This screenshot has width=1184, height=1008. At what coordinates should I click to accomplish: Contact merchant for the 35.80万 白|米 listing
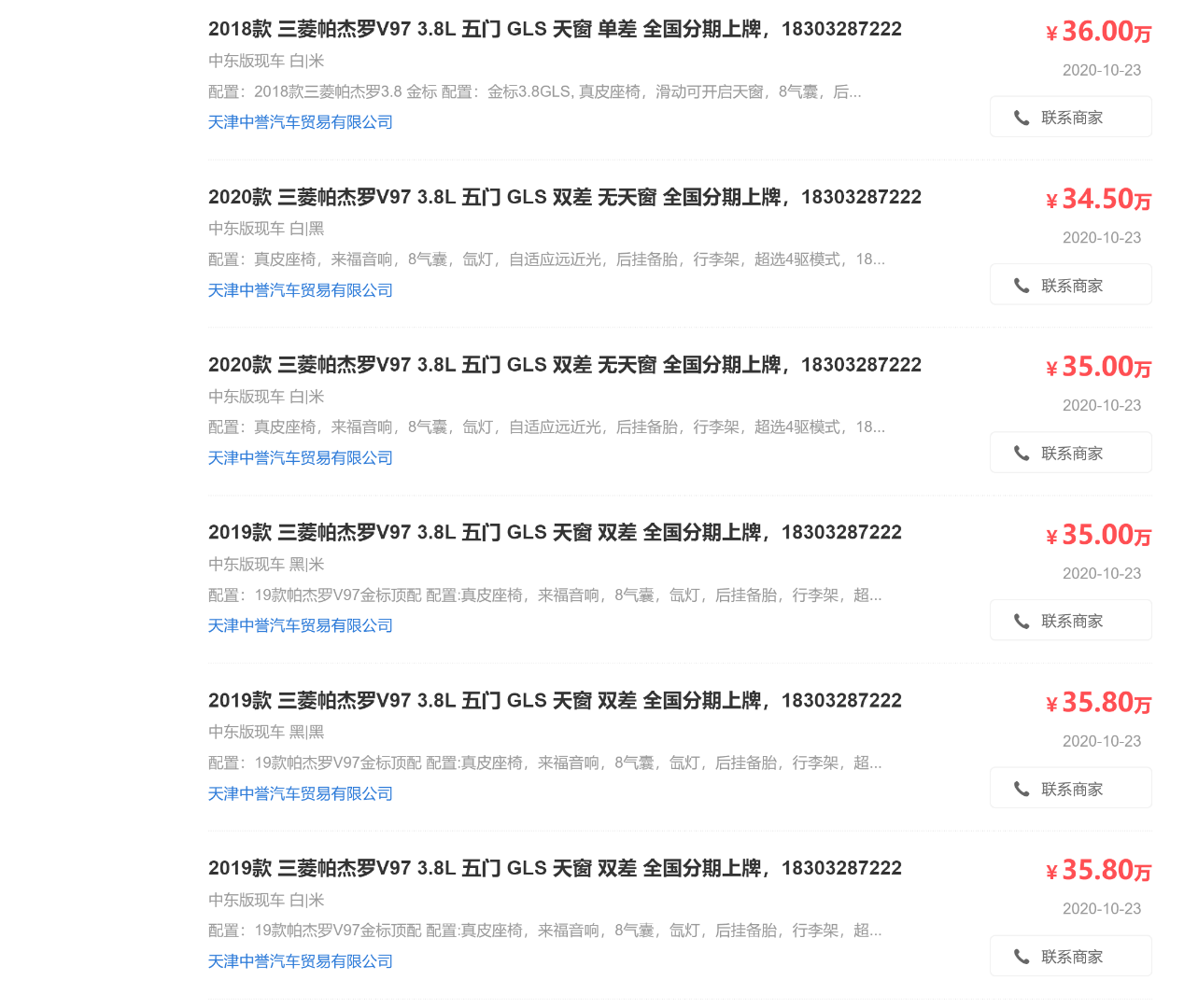point(1070,957)
